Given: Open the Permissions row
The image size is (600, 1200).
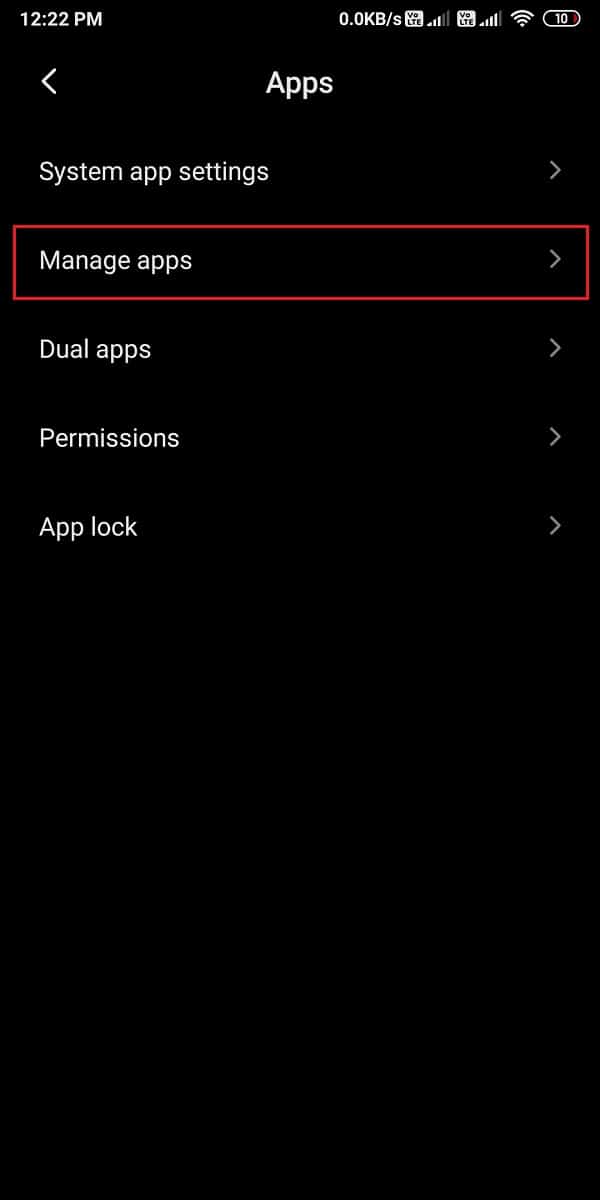Looking at the screenshot, I should (299, 438).
